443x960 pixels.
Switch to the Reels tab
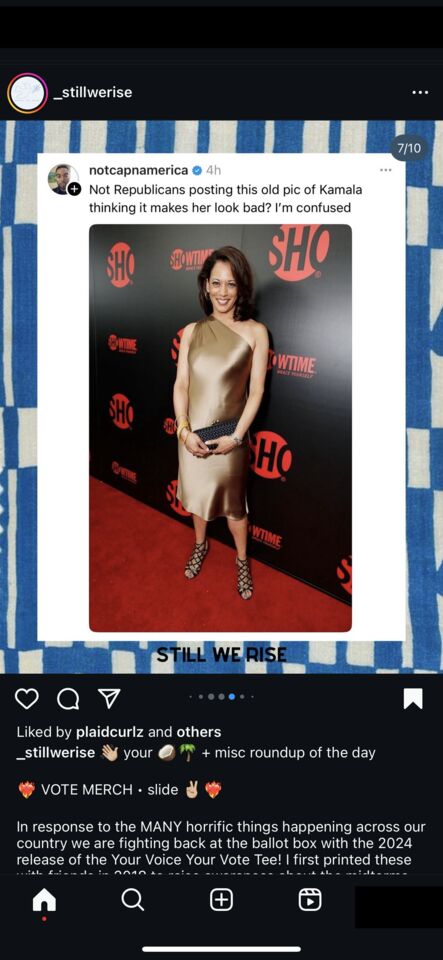pos(310,899)
